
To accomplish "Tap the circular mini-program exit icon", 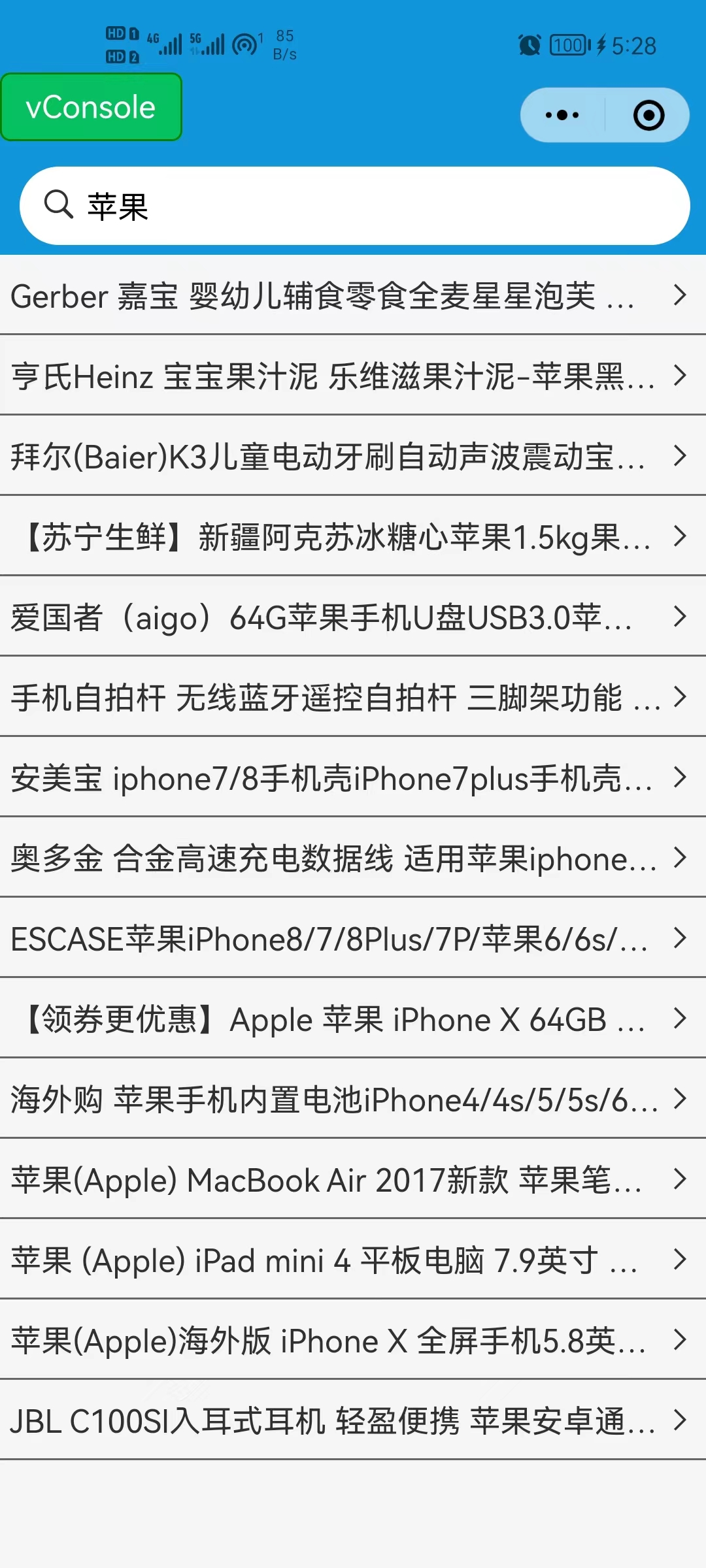I will click(647, 114).
